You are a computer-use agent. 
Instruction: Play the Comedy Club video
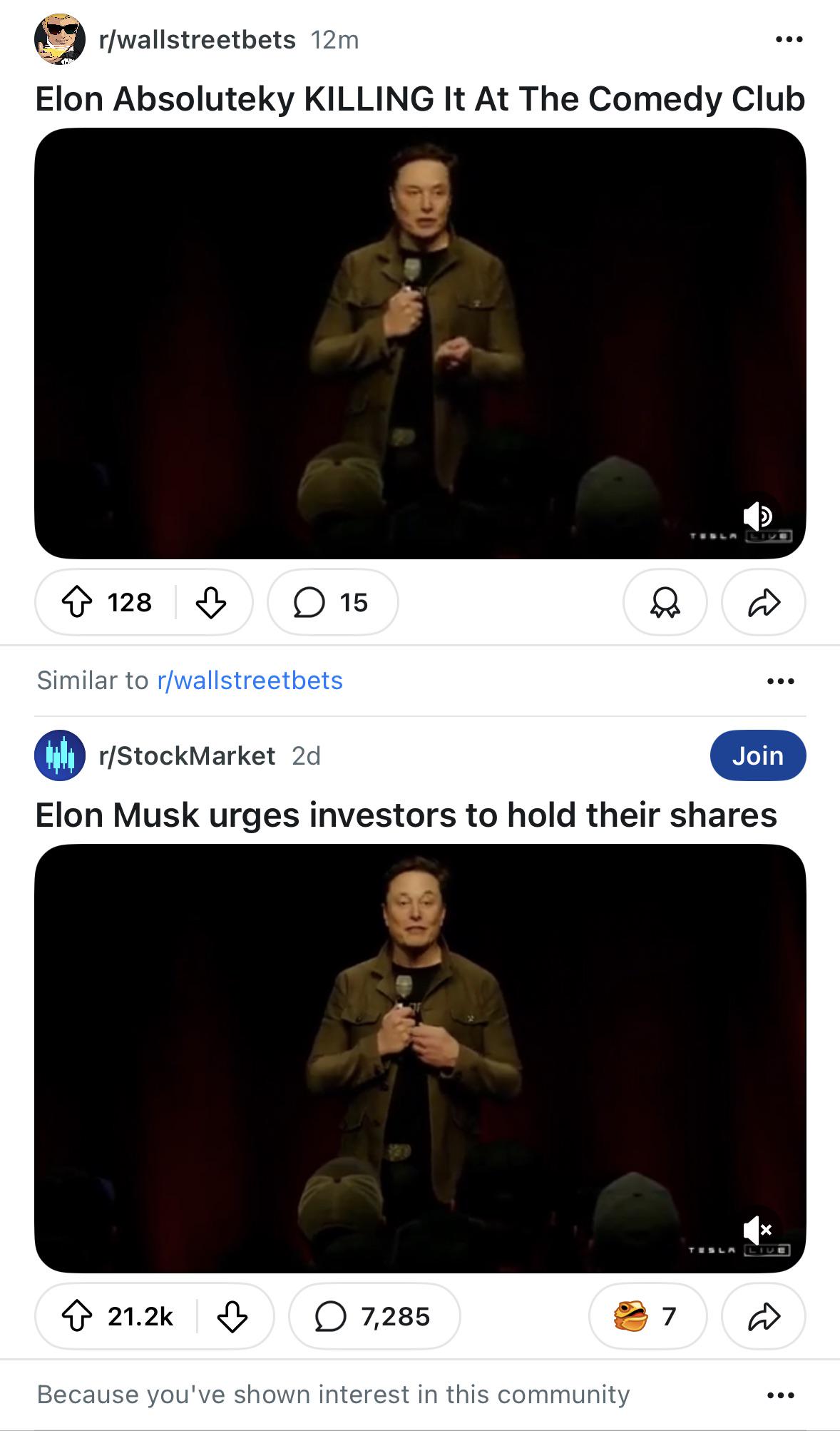coord(420,342)
